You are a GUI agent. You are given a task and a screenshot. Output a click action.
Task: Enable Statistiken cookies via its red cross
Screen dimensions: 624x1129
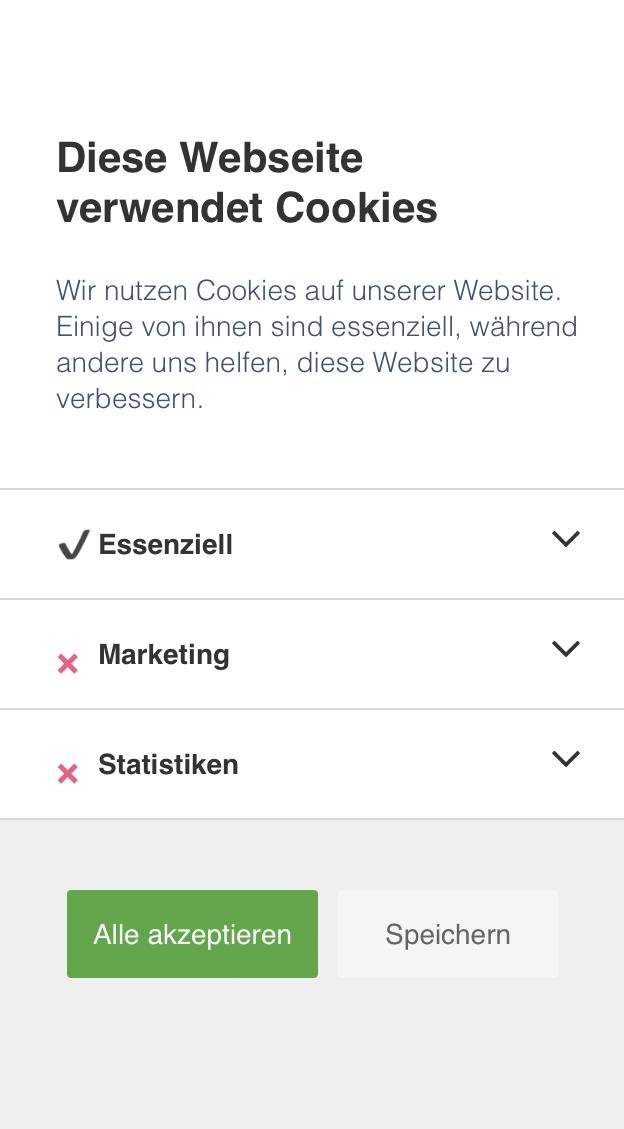point(68,773)
